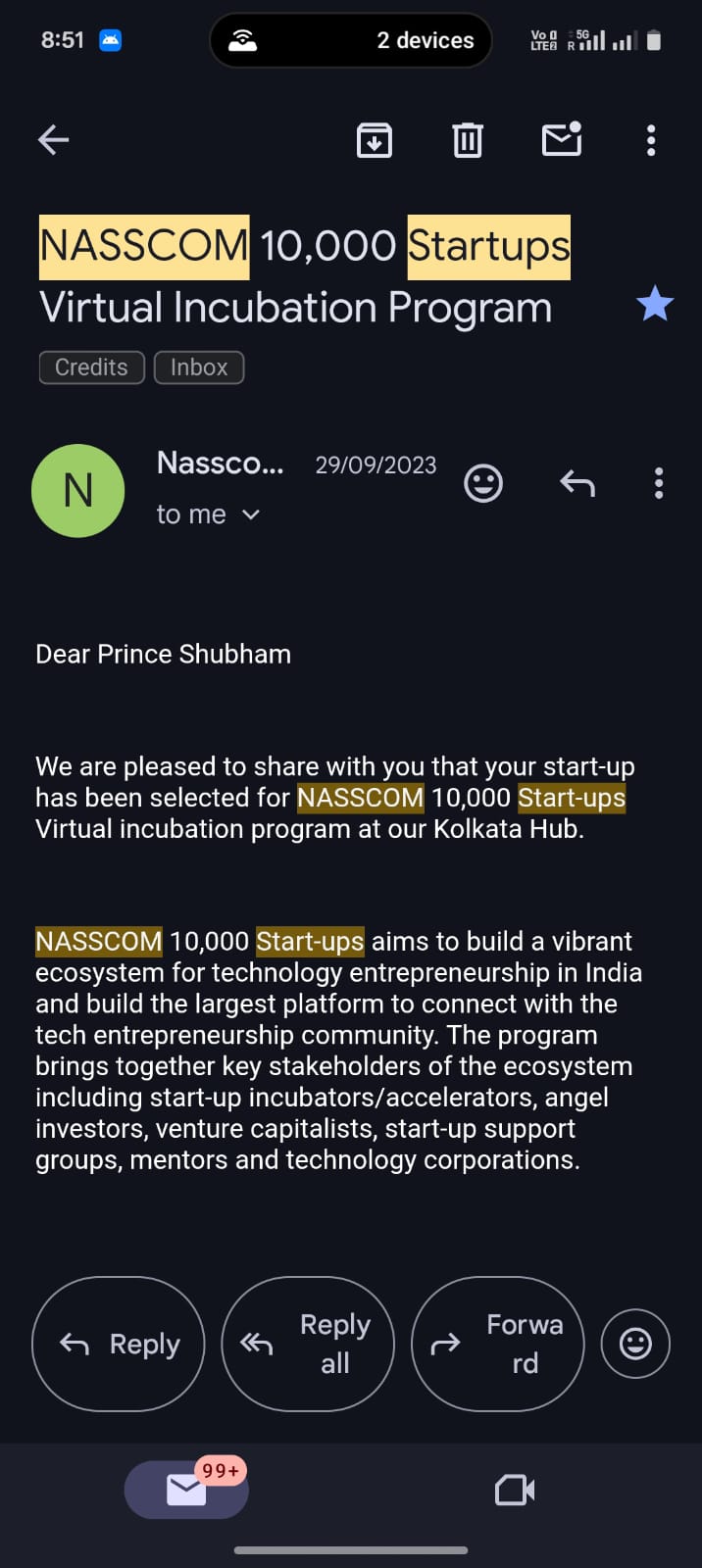Delete this email

(x=468, y=140)
